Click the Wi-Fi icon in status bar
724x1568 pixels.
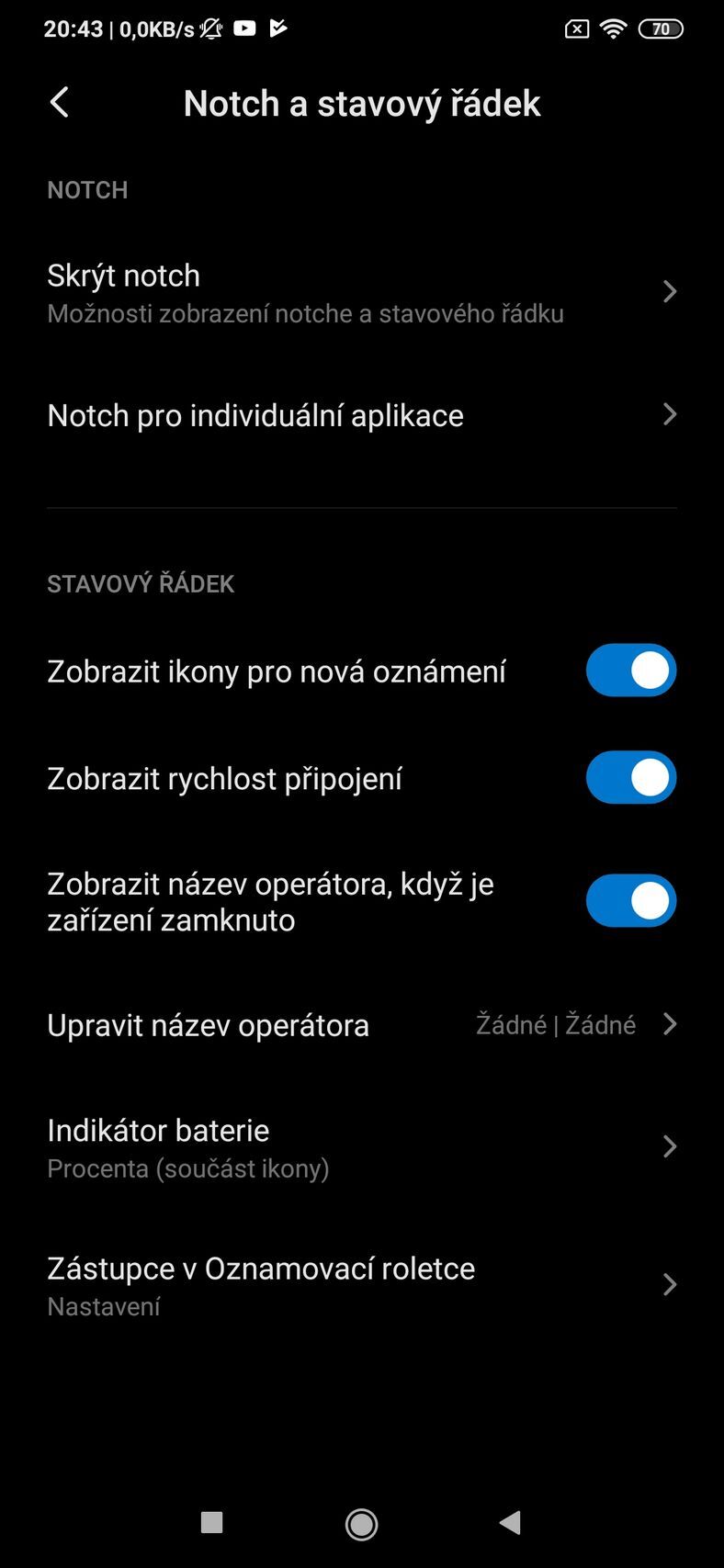[613, 28]
